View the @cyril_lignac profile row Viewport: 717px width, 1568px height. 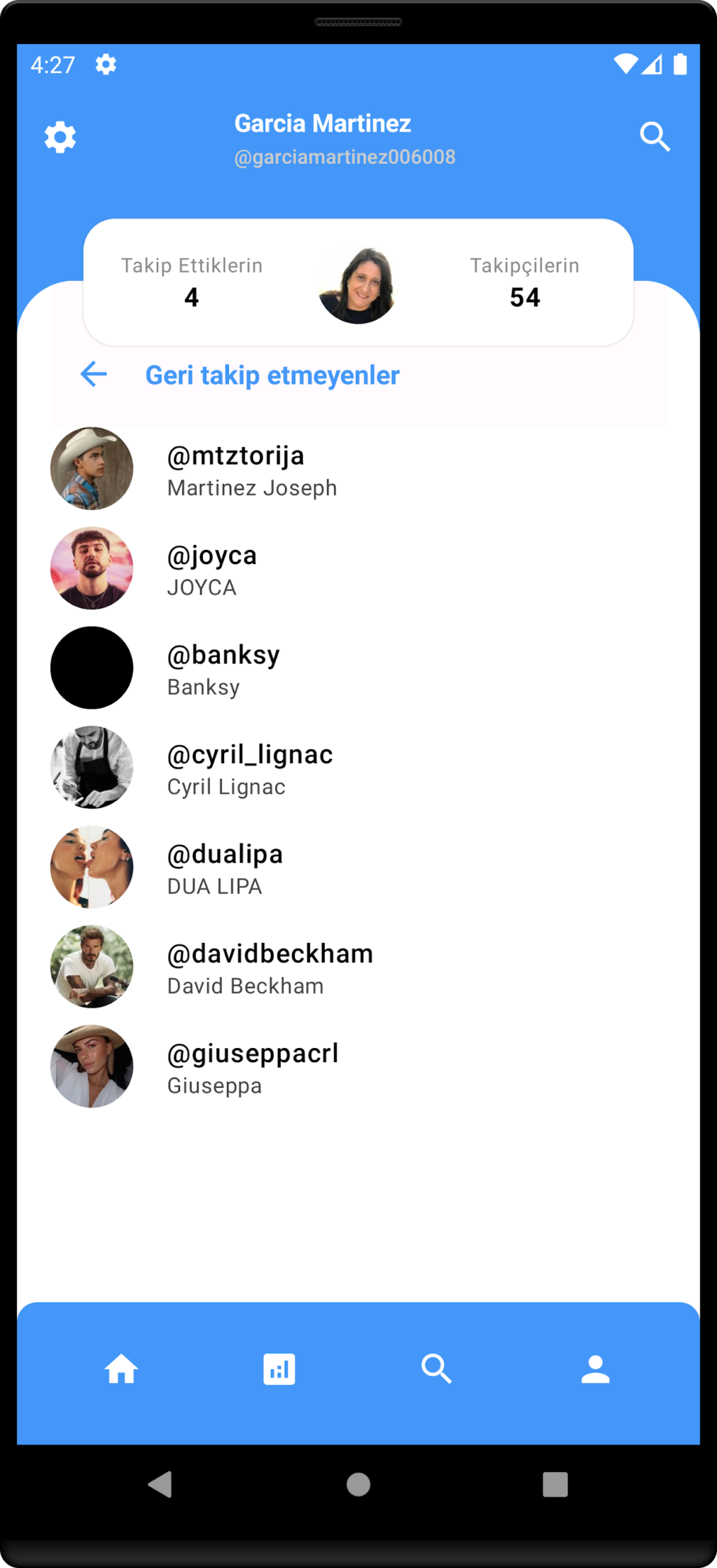tap(250, 768)
